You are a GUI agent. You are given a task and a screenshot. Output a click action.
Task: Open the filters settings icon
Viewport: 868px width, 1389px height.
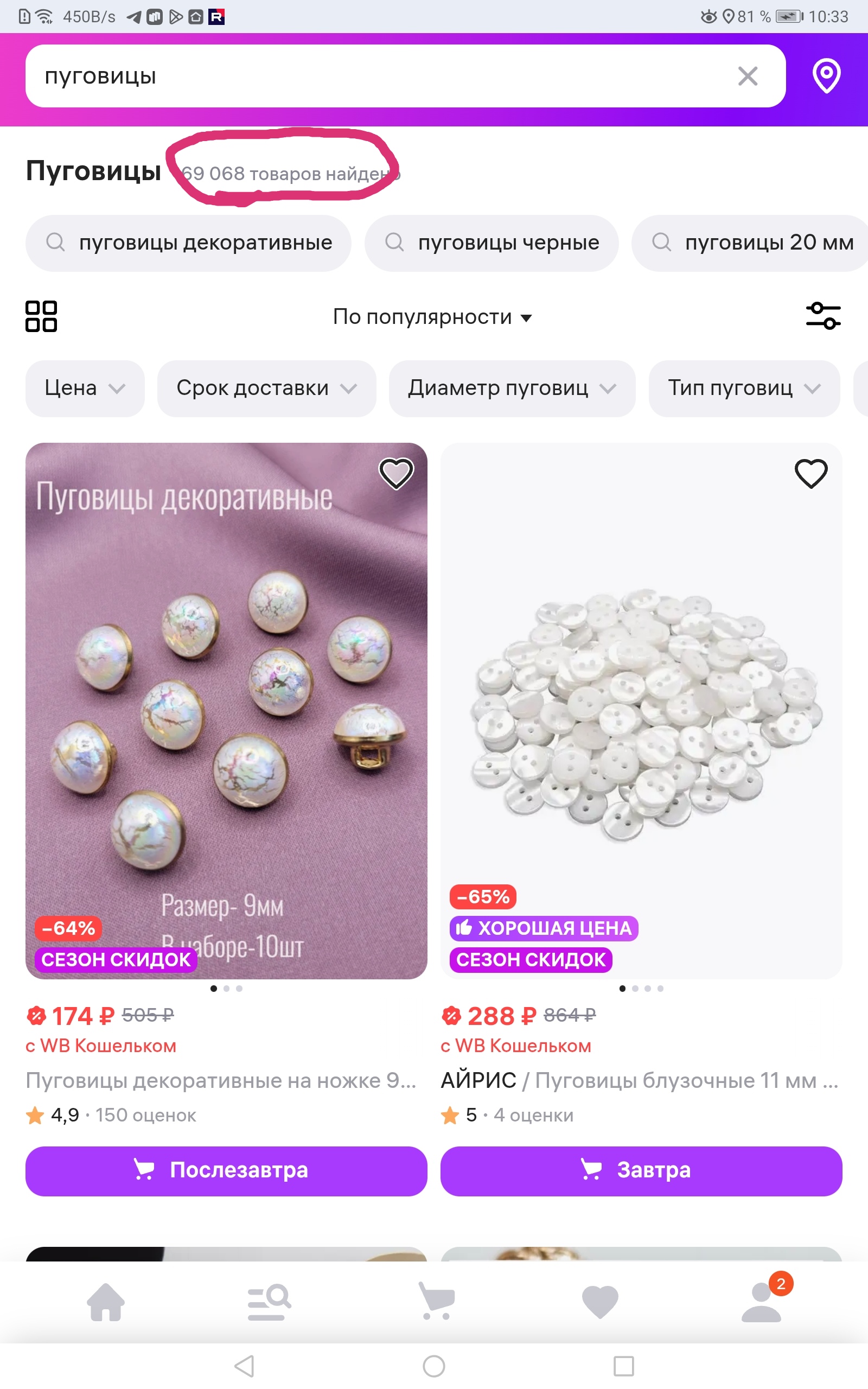click(822, 316)
